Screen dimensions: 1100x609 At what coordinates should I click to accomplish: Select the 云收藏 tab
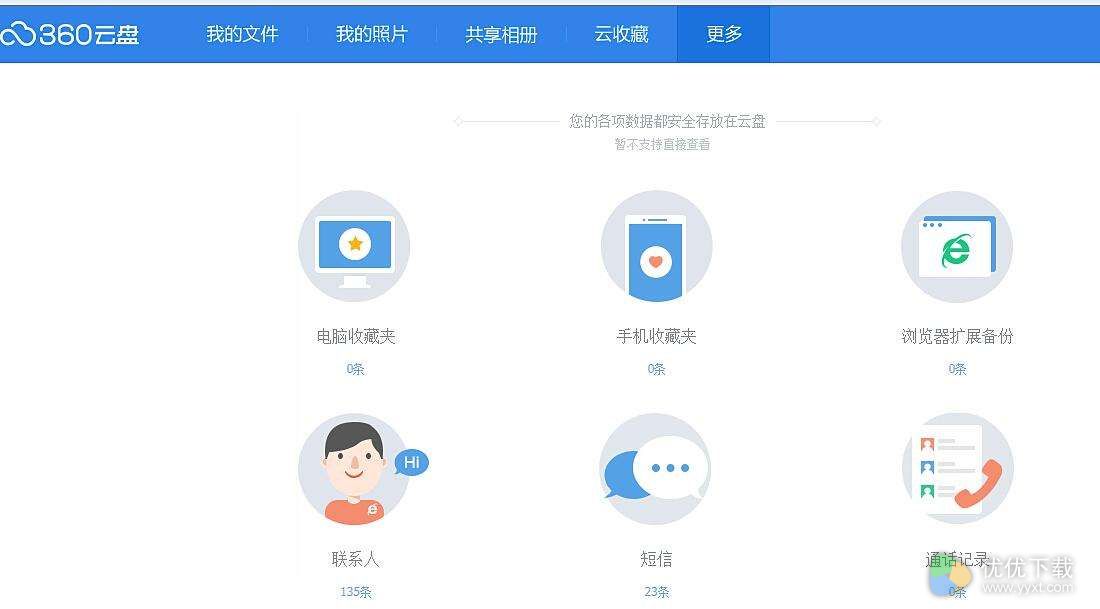(621, 34)
